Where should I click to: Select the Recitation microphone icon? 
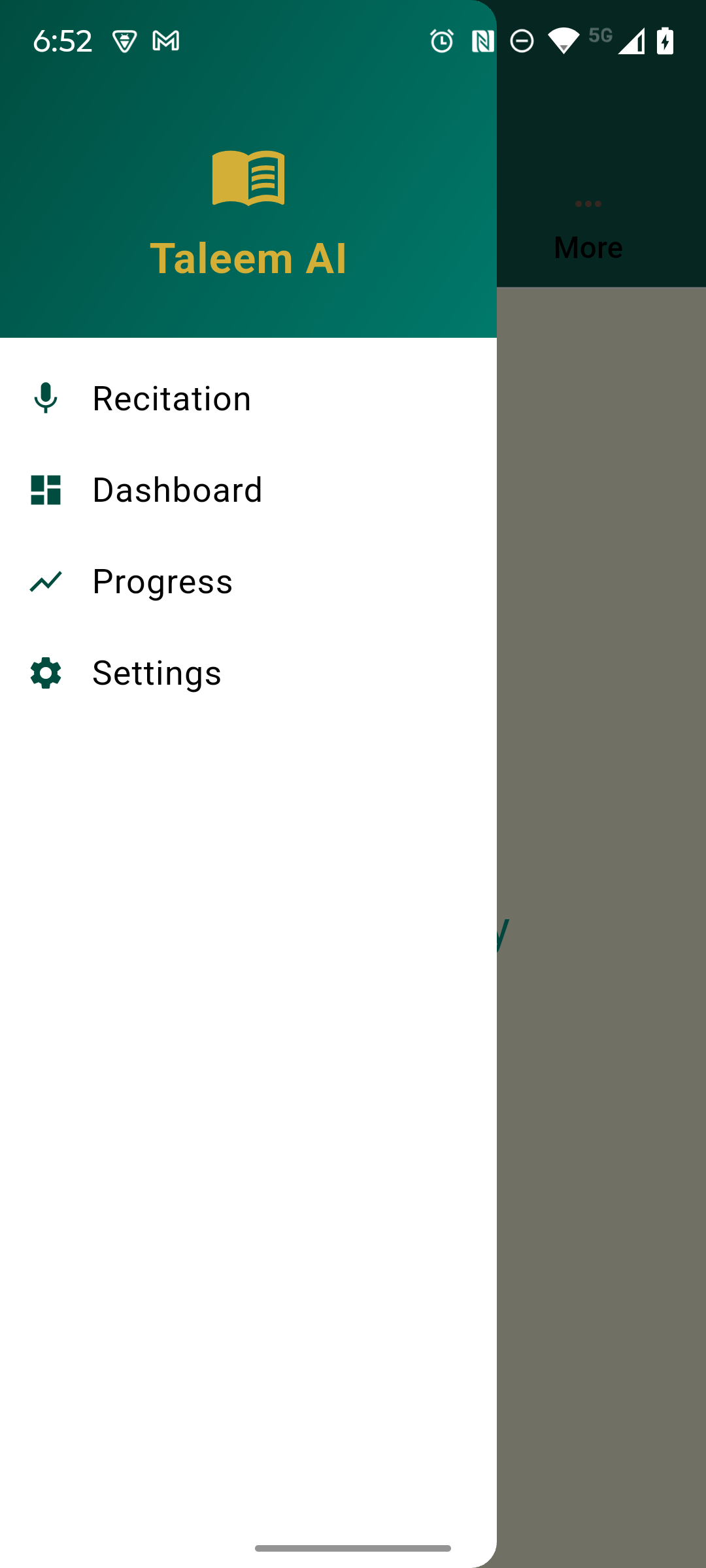tap(44, 398)
